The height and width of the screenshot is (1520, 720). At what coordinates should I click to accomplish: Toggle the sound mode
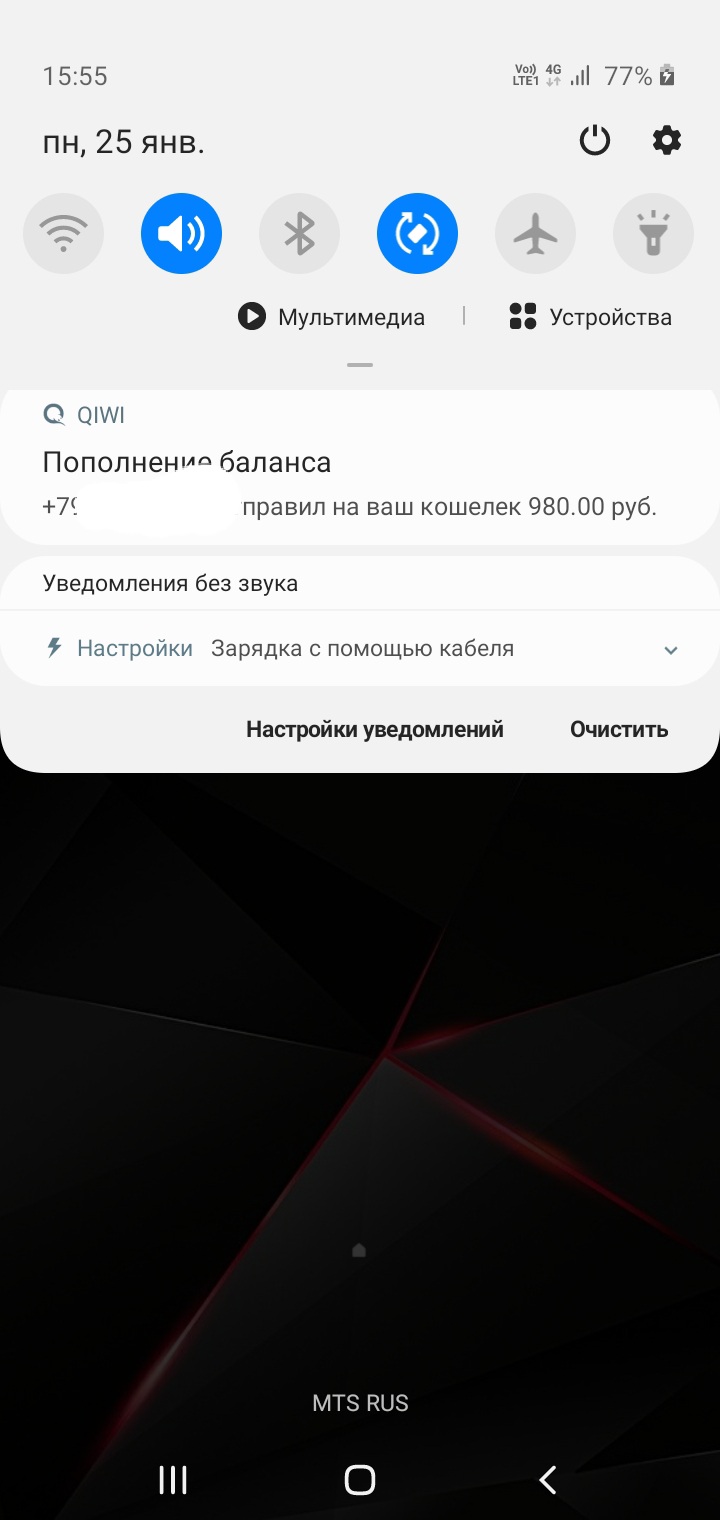(x=181, y=234)
